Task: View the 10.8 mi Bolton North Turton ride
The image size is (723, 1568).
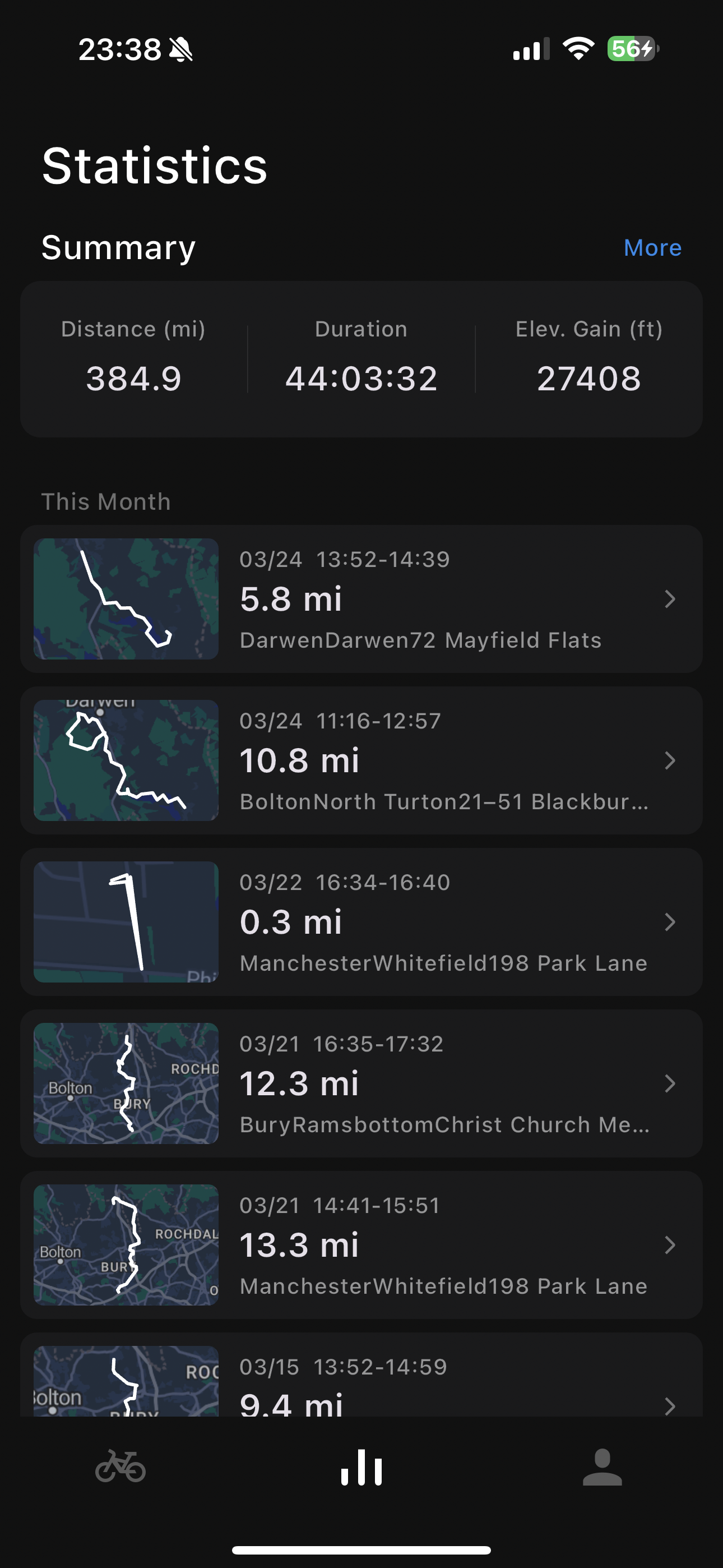Action: tap(361, 760)
